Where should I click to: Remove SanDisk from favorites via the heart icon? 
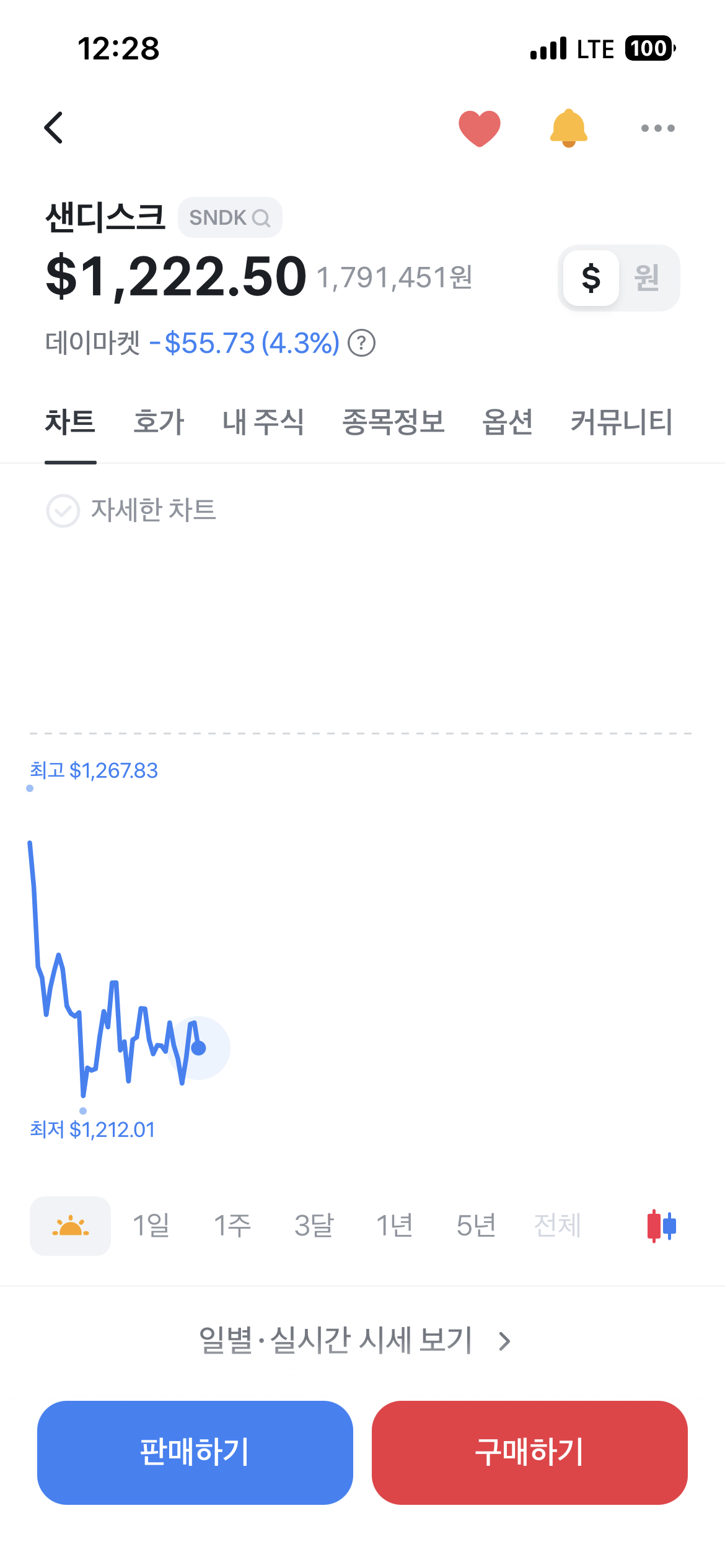[x=479, y=128]
